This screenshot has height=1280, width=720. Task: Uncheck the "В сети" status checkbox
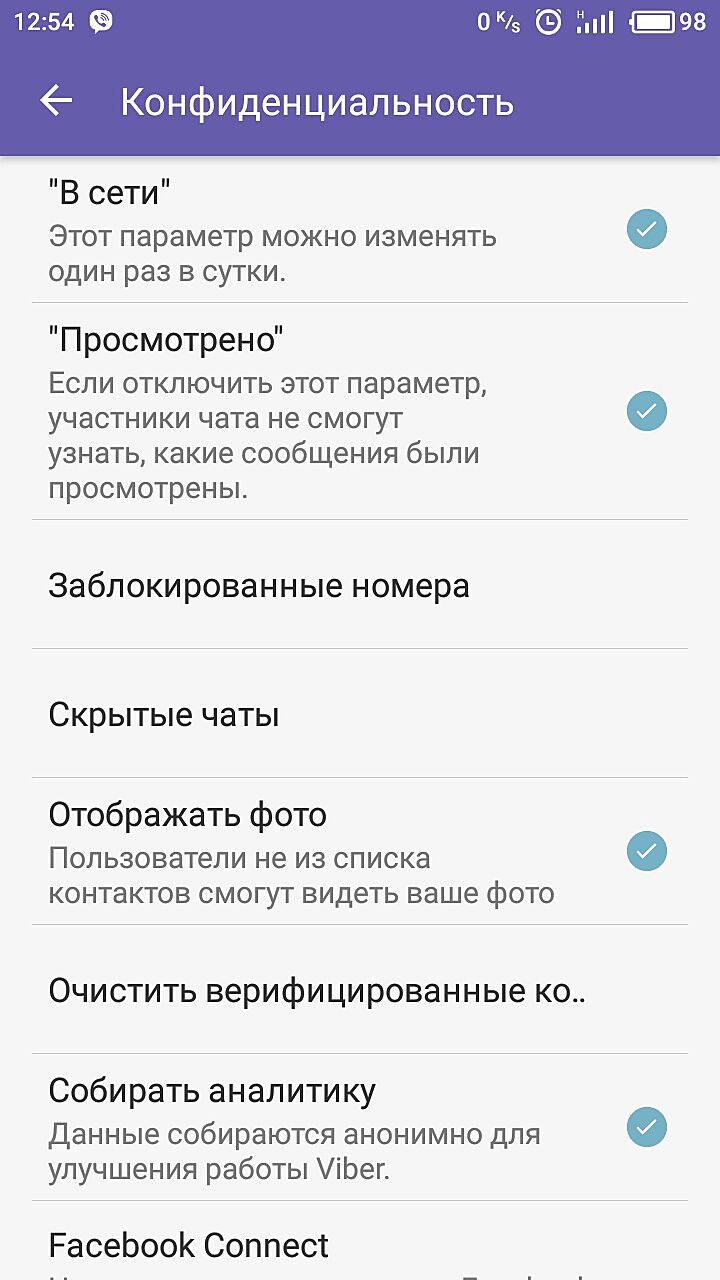tap(646, 230)
